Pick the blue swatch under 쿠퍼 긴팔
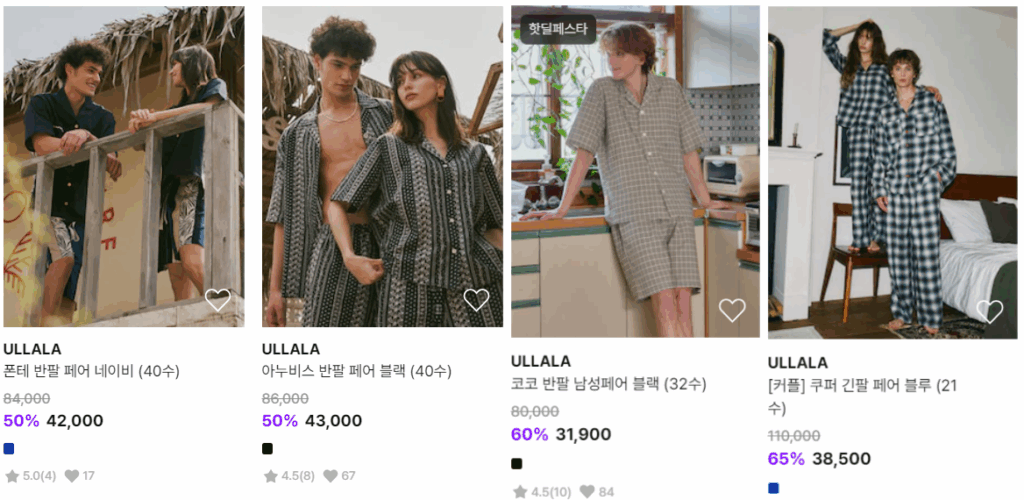 point(773,488)
